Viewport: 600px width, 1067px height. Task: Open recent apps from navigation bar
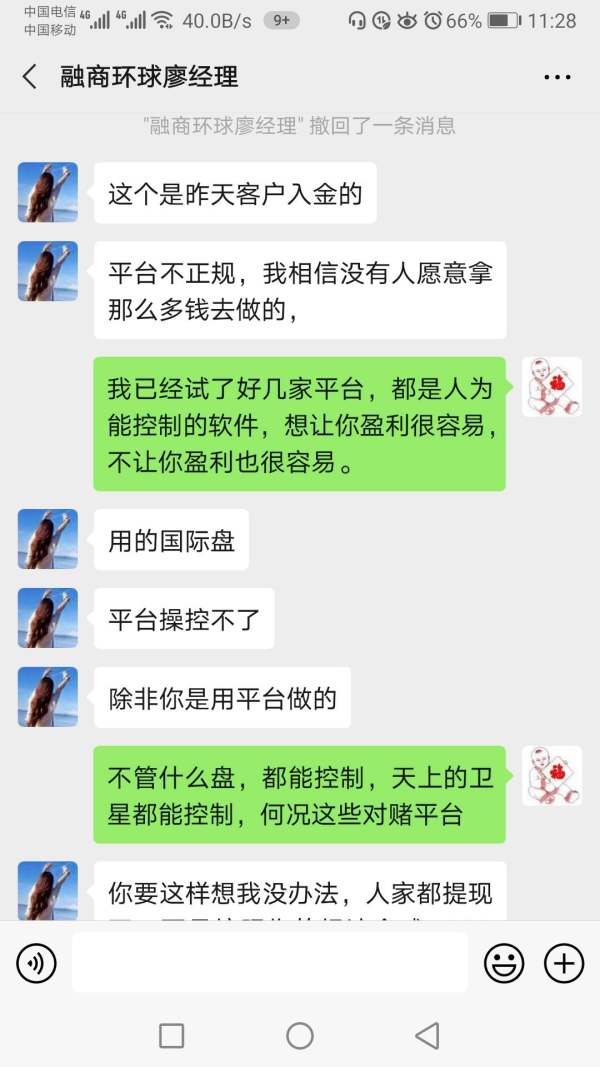171,1036
